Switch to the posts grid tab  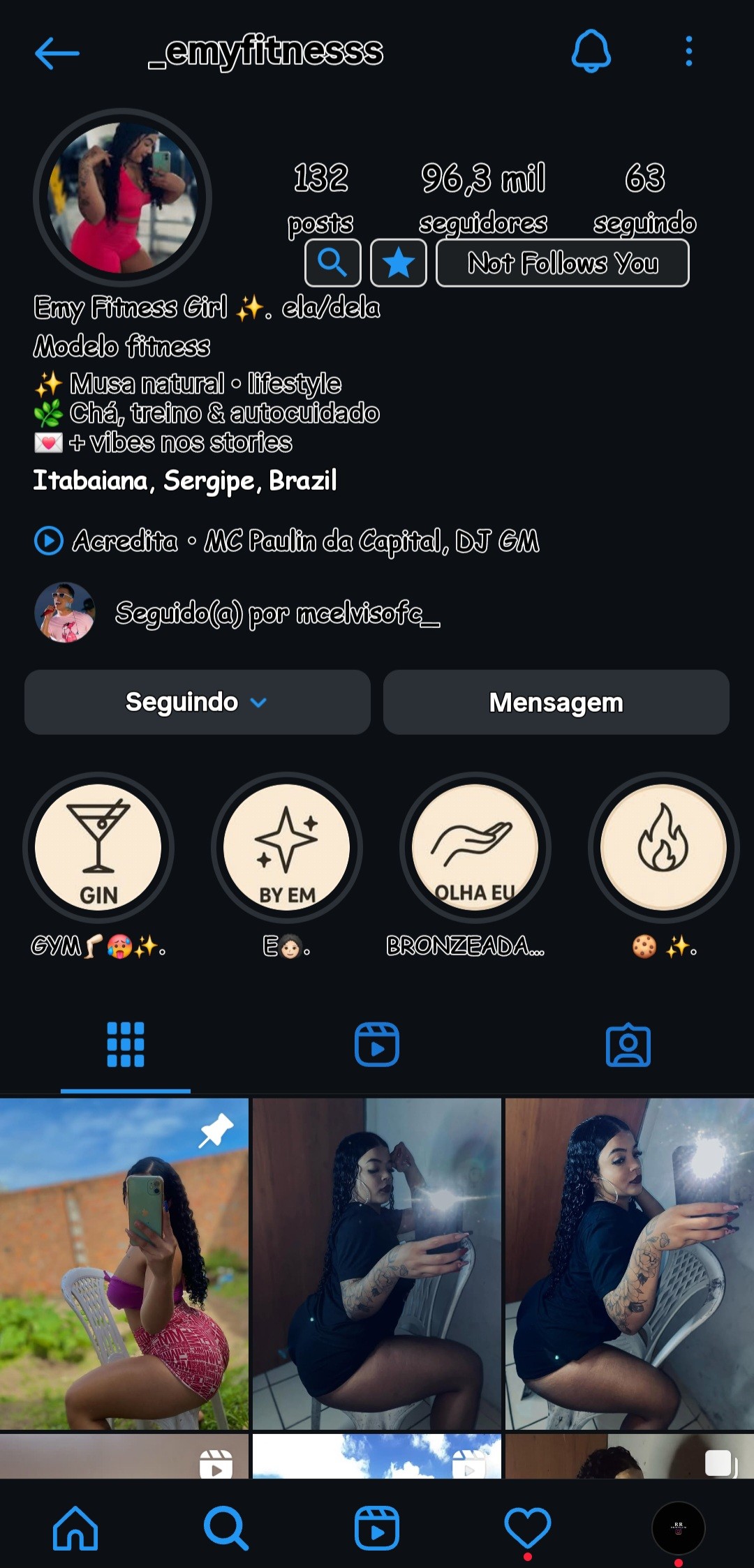[125, 1045]
